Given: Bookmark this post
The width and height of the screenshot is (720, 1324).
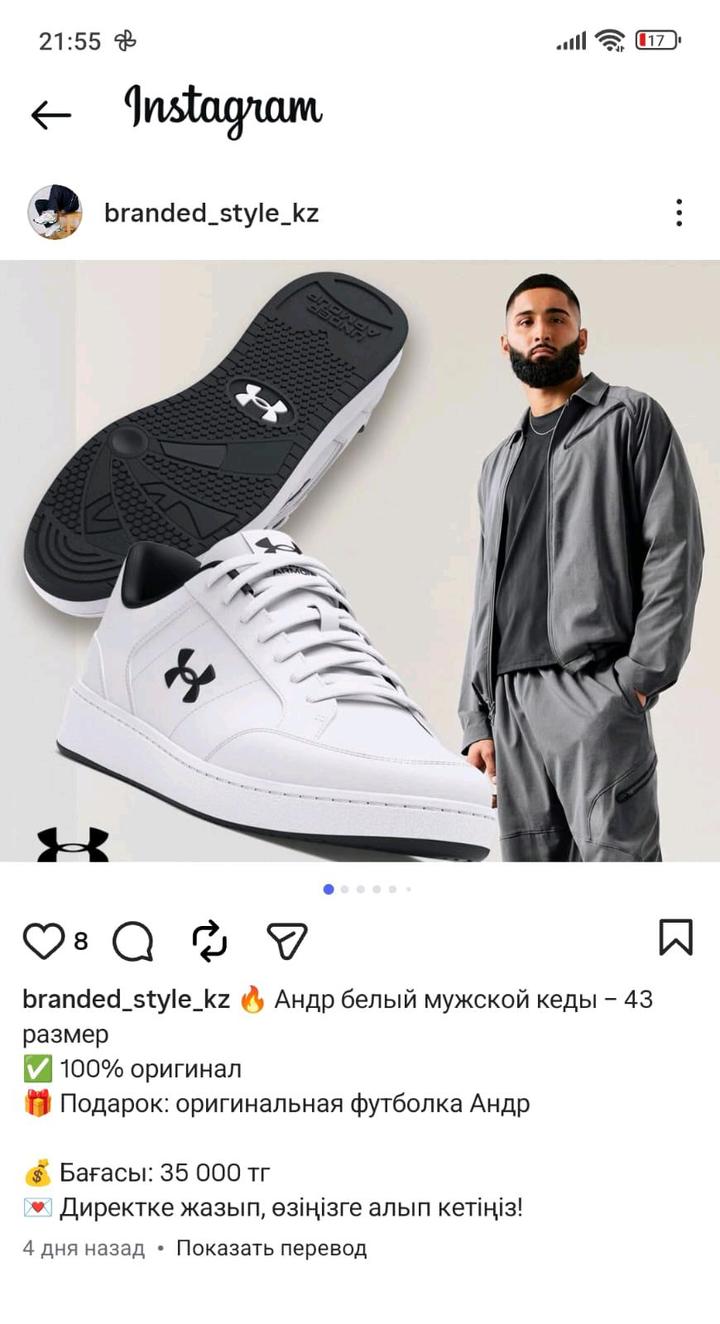Looking at the screenshot, I should 676,938.
